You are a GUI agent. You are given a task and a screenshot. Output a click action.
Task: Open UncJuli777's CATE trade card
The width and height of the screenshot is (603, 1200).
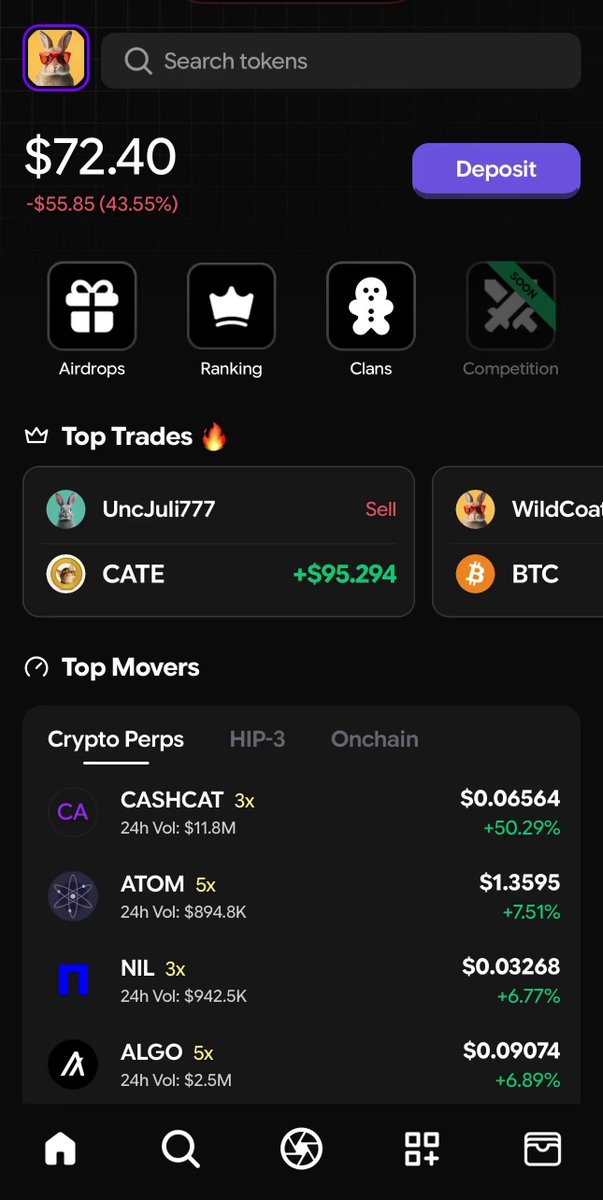click(x=218, y=541)
